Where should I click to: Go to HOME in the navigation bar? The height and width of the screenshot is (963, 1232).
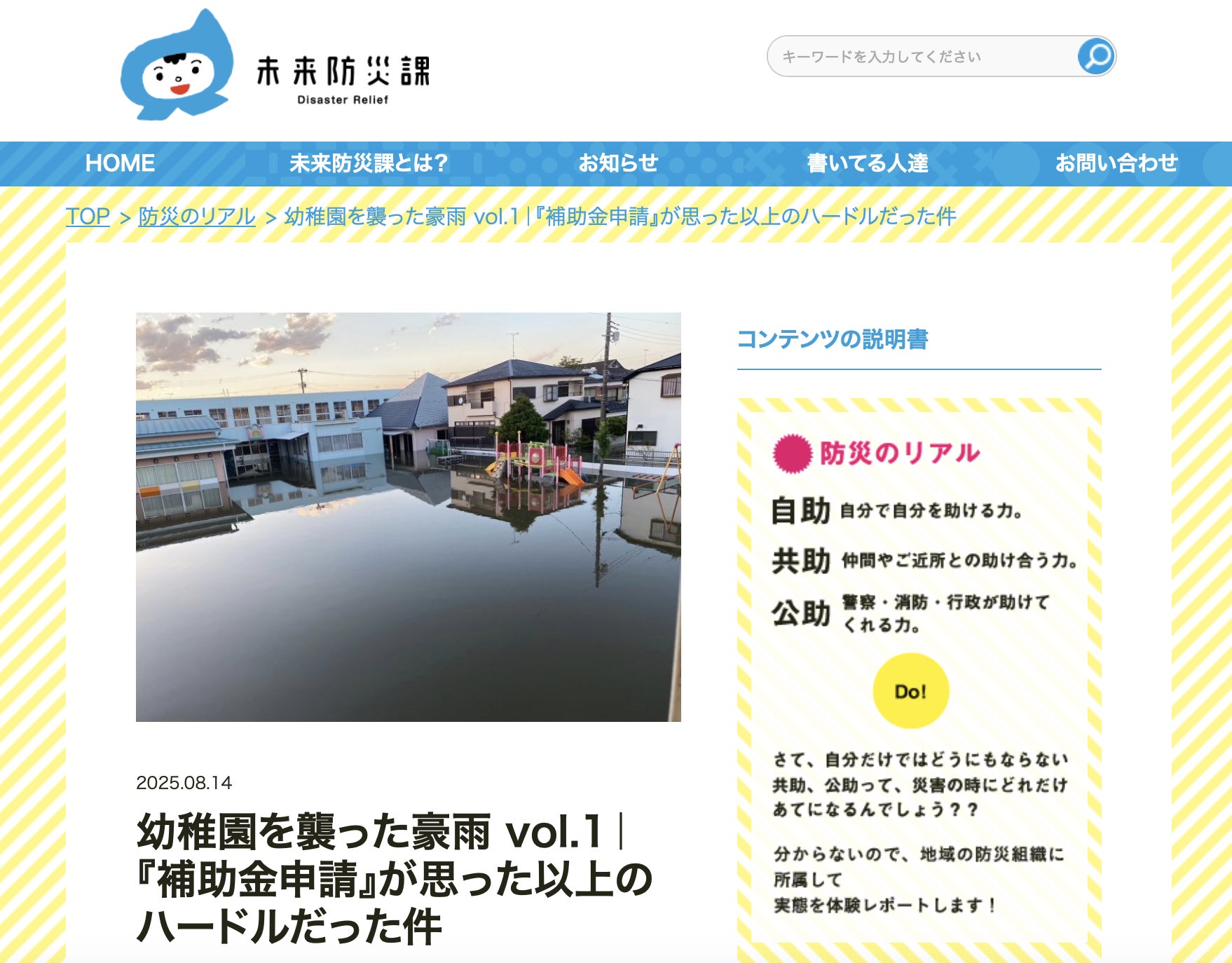(x=120, y=163)
